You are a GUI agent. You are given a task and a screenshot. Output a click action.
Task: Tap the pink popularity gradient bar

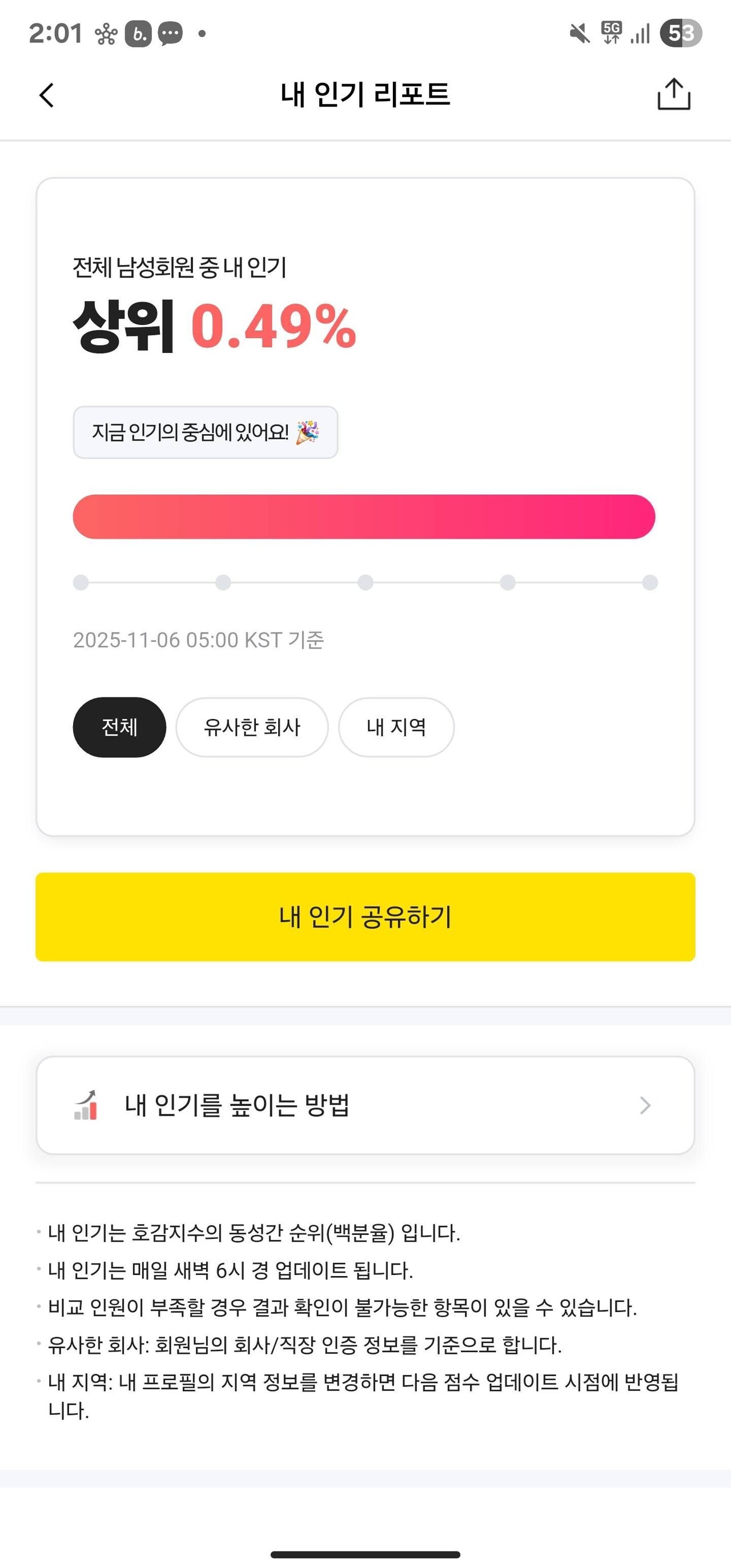tap(365, 516)
